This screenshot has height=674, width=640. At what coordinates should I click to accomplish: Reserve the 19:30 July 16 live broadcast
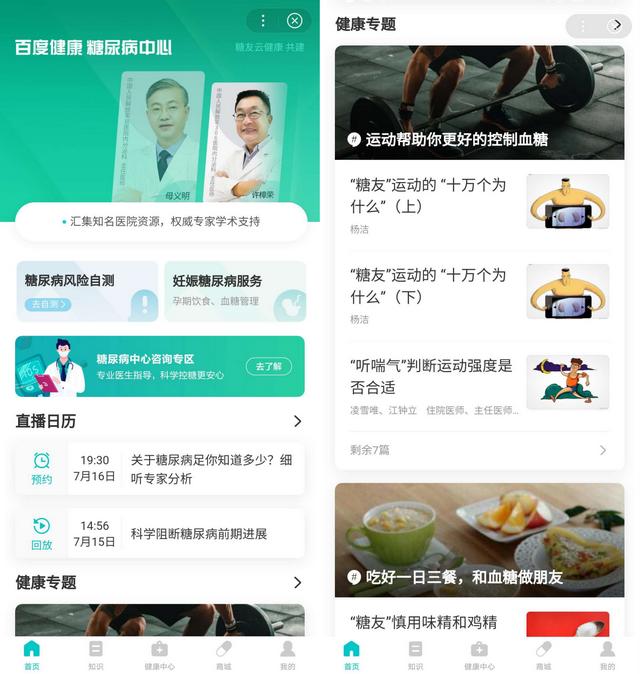click(41, 468)
